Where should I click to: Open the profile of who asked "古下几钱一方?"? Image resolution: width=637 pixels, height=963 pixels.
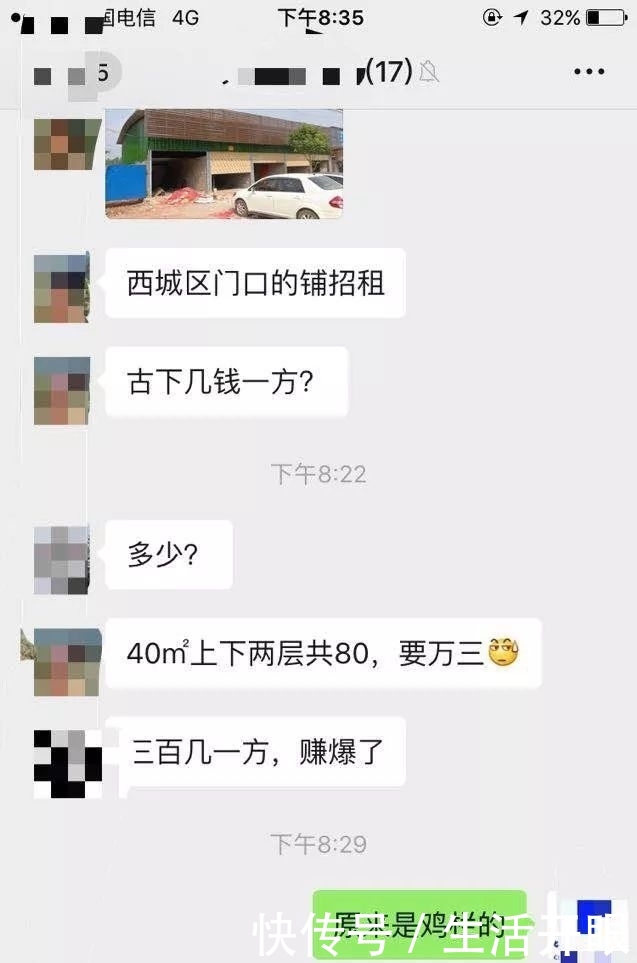click(62, 391)
